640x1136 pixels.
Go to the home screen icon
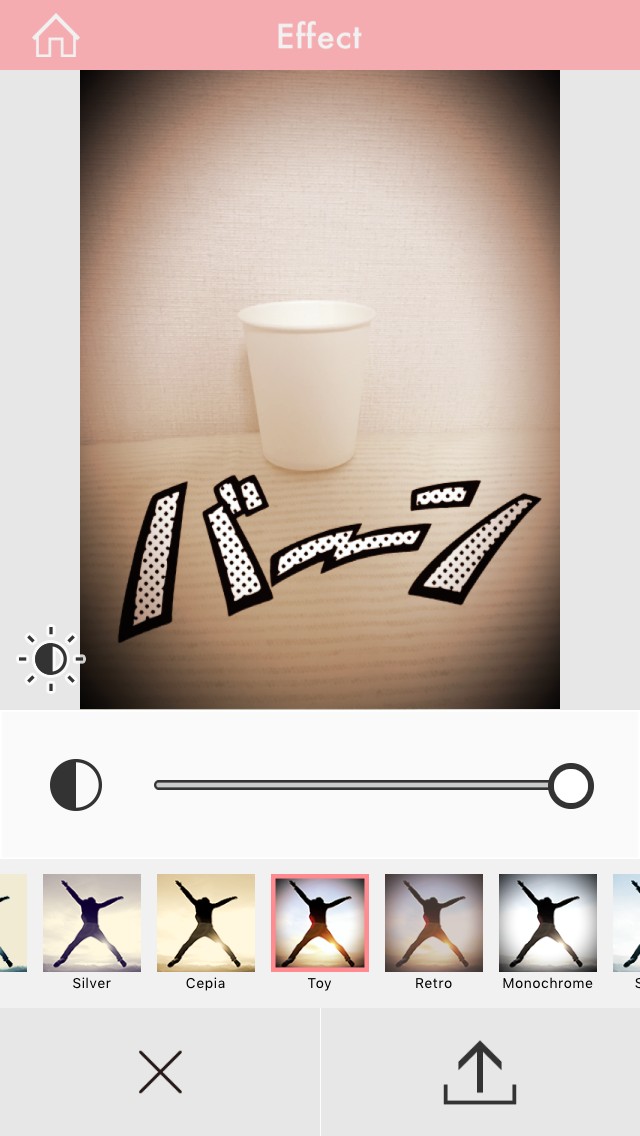point(55,36)
